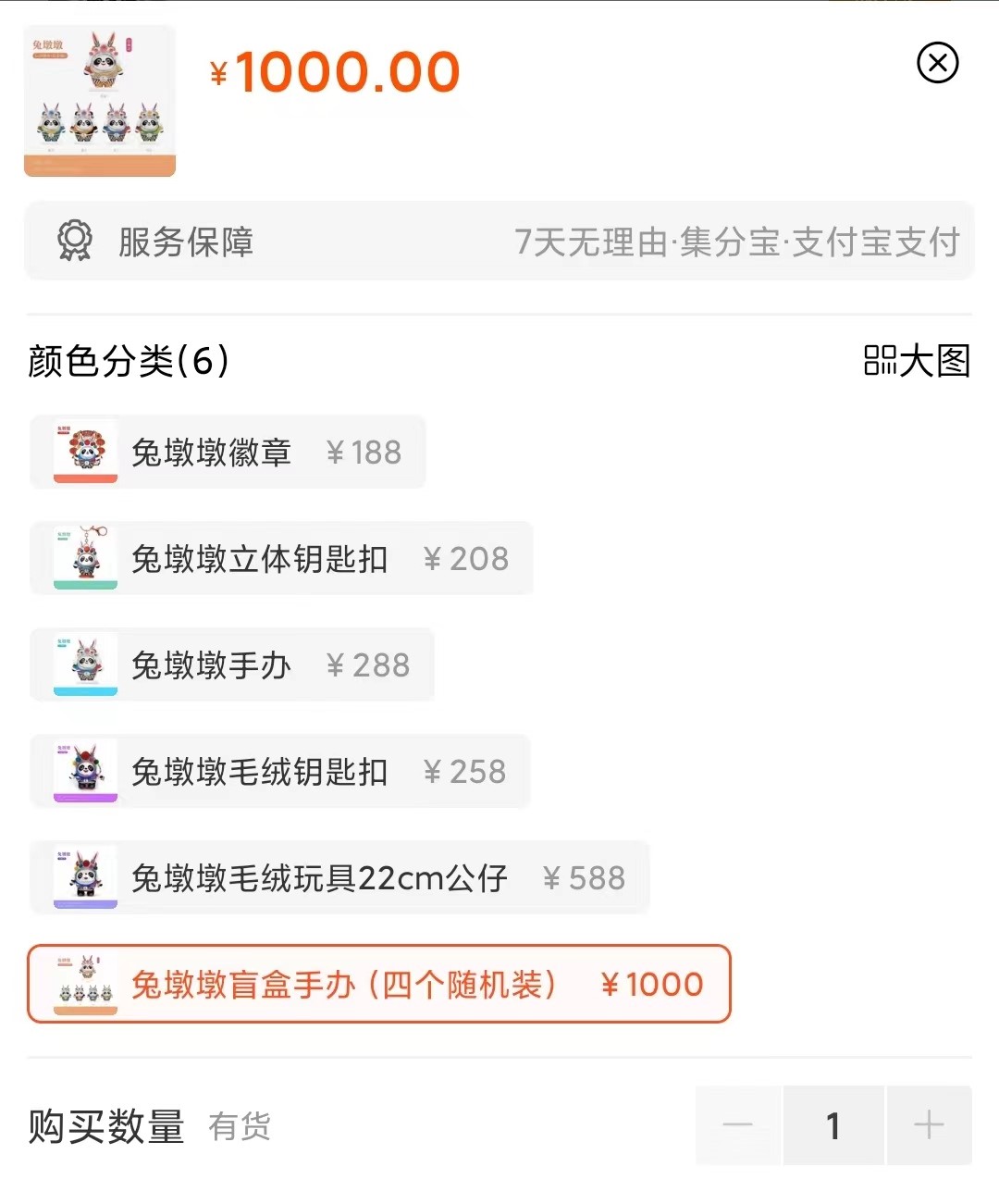Click the 兔墩墩立体钥匙扣 keychain thumbnail icon
Viewport: 999px width, 1204px height.
click(84, 558)
